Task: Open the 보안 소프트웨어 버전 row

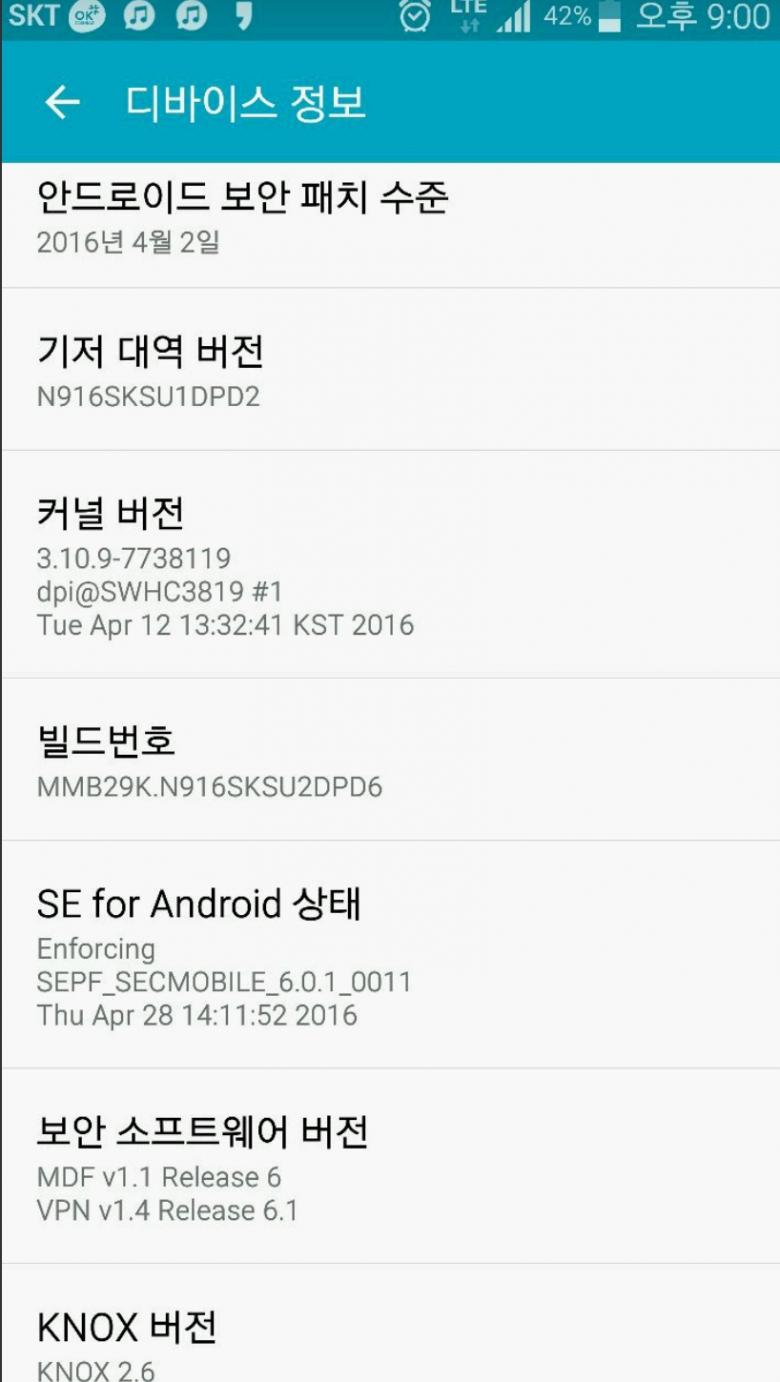Action: [x=390, y=1167]
